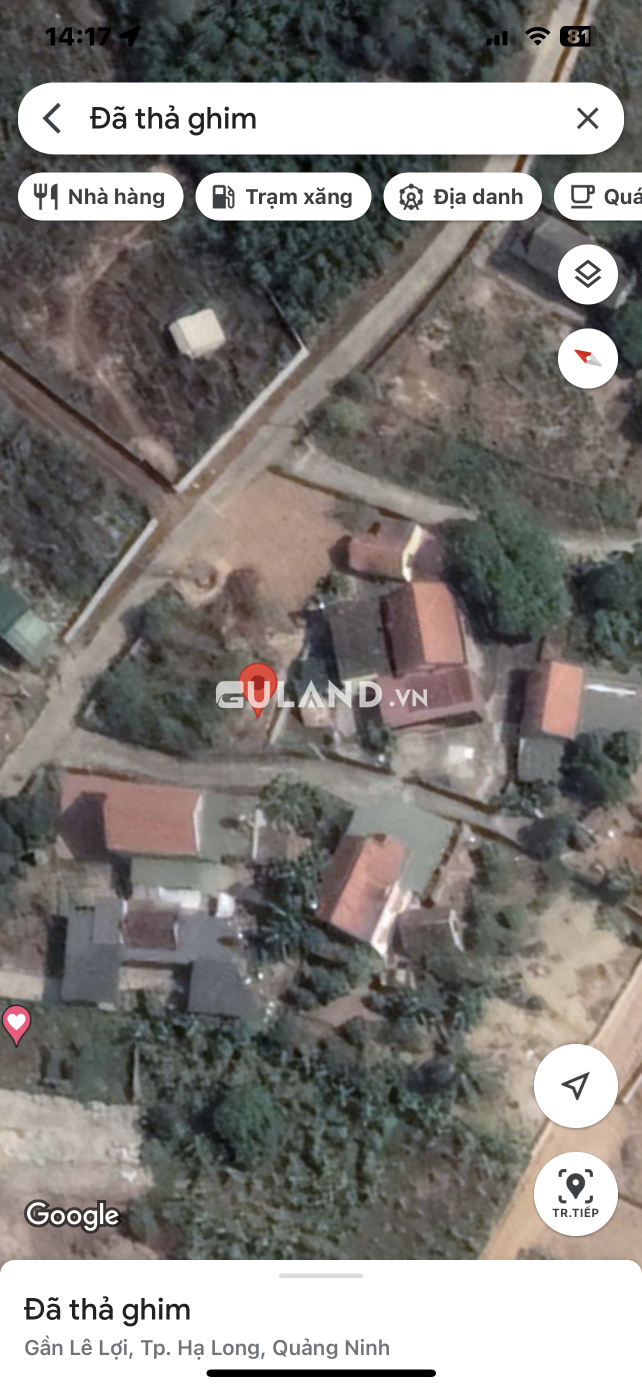Go back from the dropped pin search
The height and width of the screenshot is (1389, 642).
[x=52, y=119]
